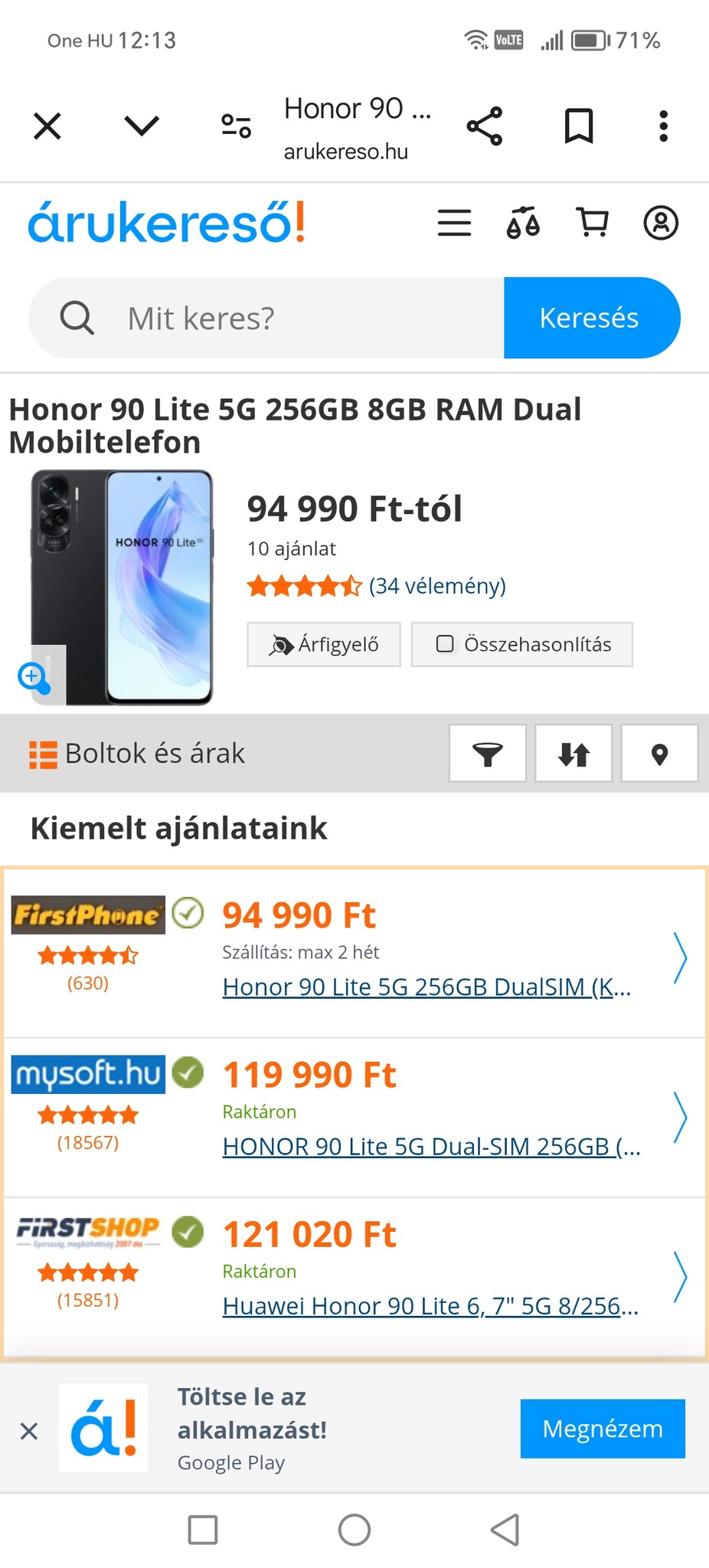Tap the Keresés button
The height and width of the screenshot is (1568, 709).
coord(590,318)
